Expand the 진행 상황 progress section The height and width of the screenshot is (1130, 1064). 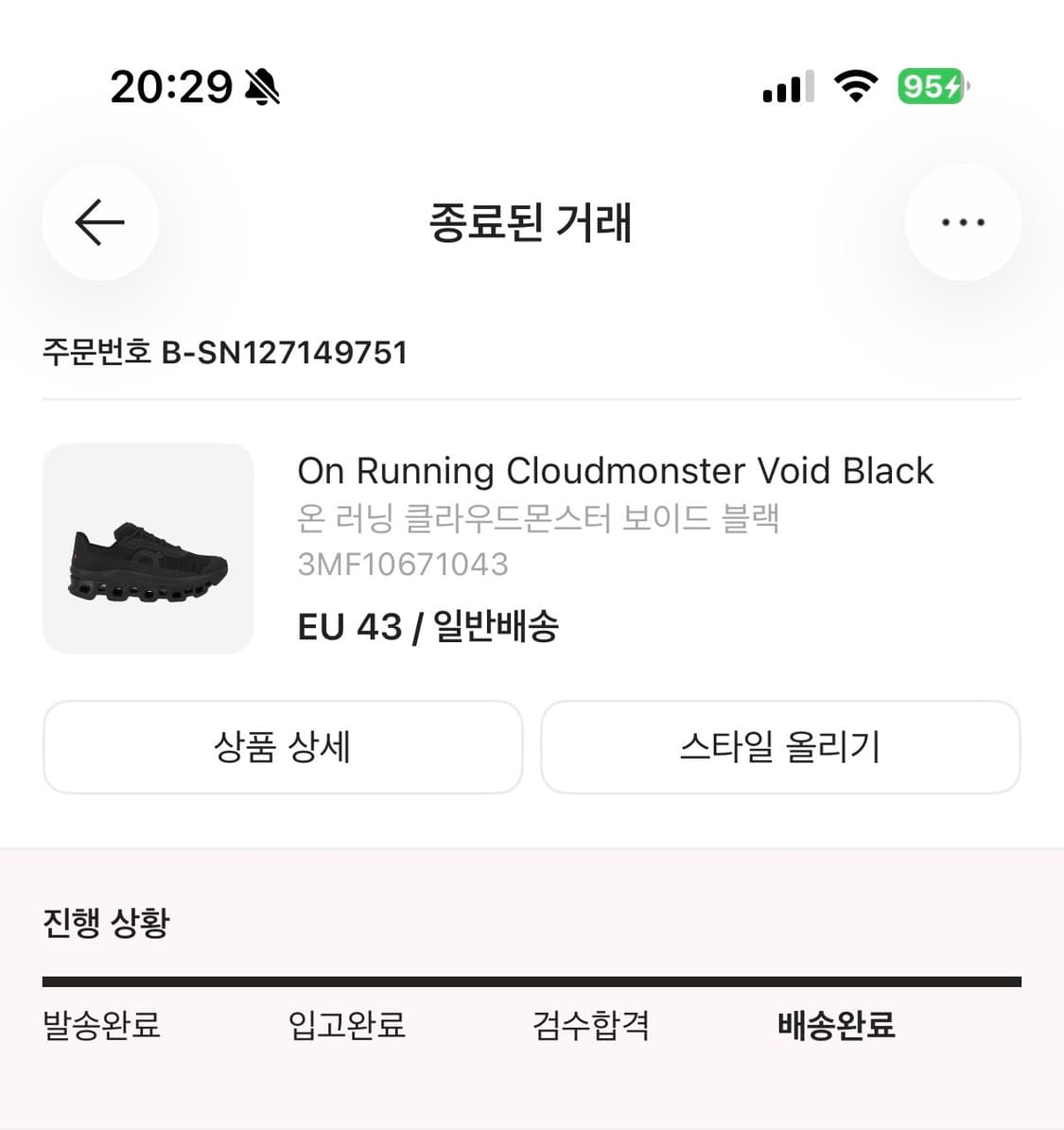107,924
